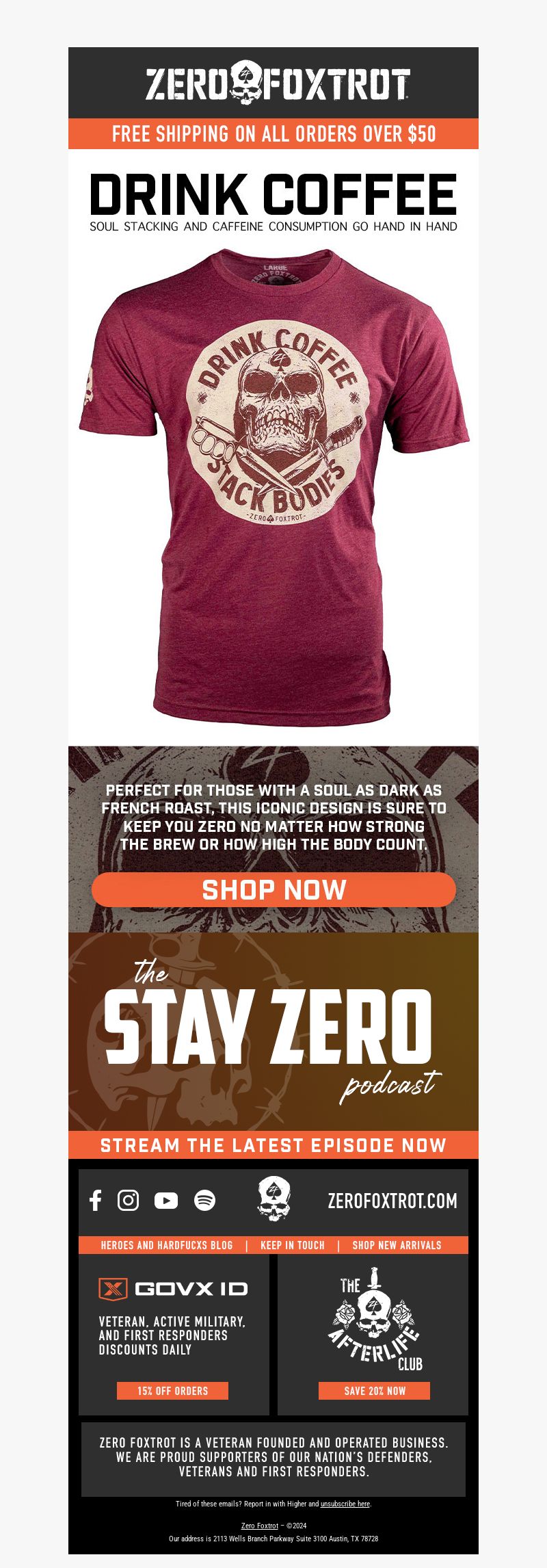Open the Instagram icon link
547x1568 pixels.
pyautogui.click(x=128, y=1200)
